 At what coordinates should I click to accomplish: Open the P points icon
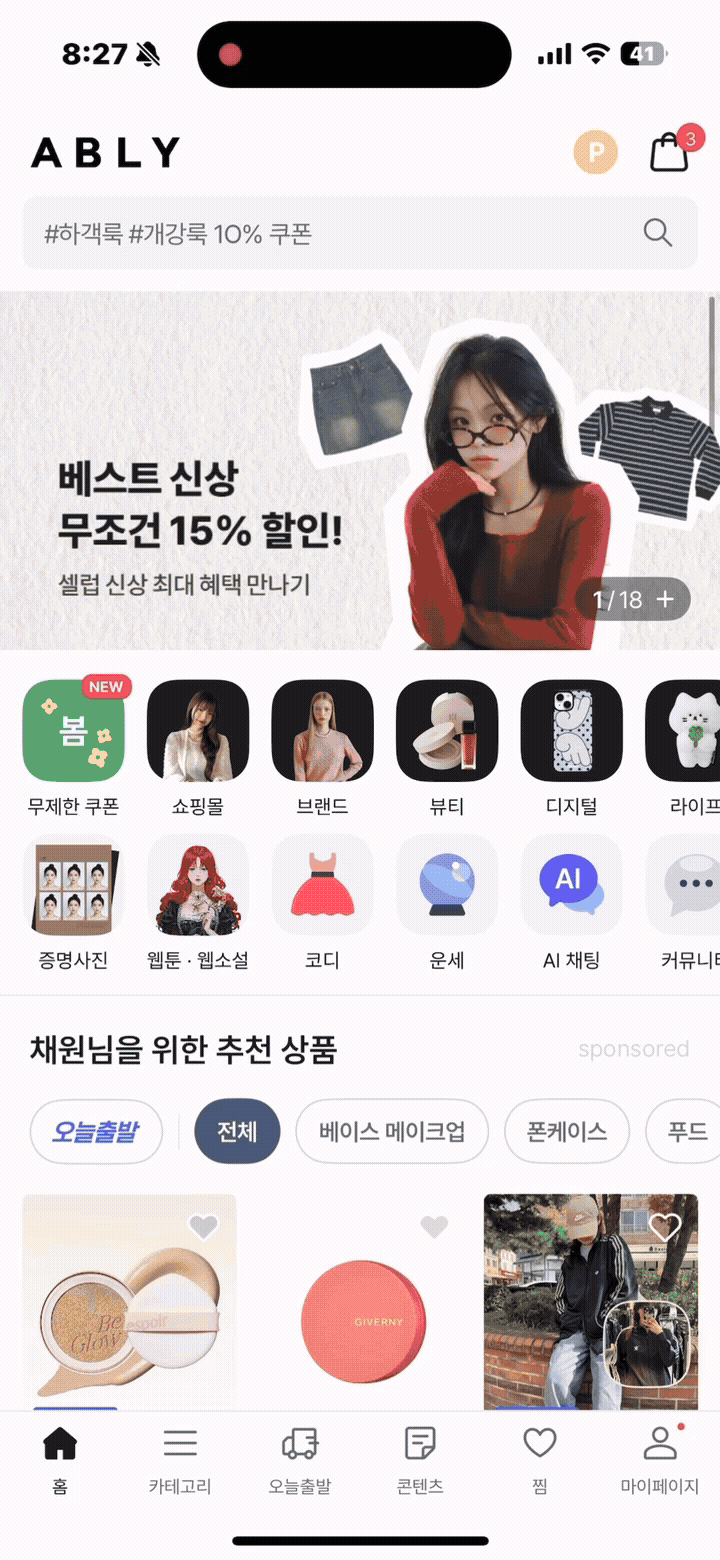click(595, 153)
